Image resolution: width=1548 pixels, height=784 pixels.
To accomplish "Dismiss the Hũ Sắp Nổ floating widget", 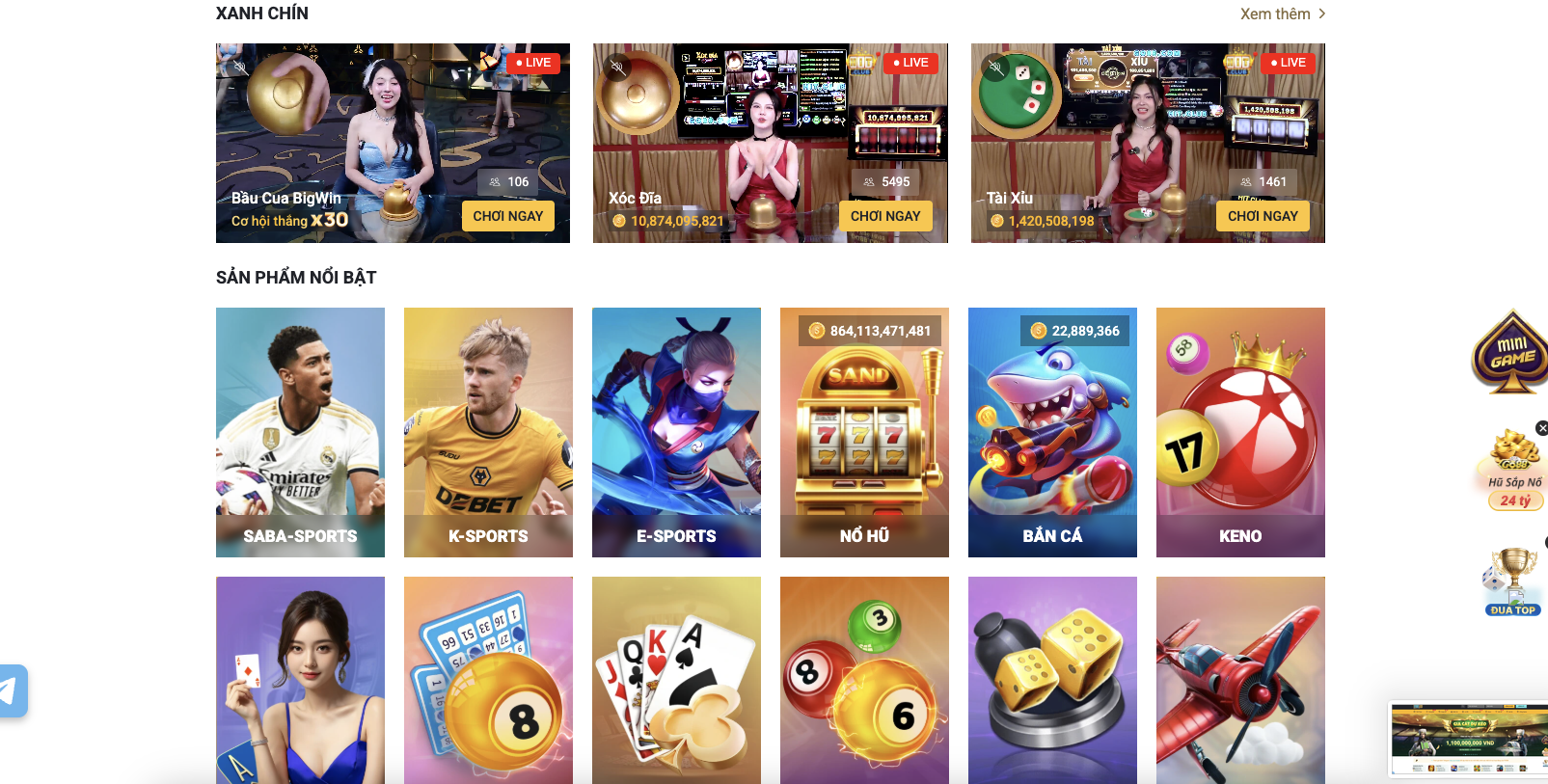I will [x=1541, y=428].
